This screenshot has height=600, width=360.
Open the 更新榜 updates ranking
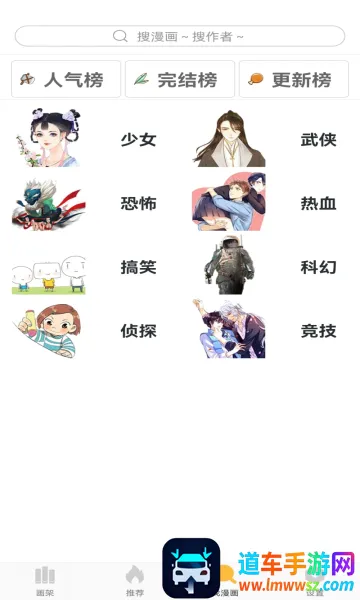click(294, 79)
